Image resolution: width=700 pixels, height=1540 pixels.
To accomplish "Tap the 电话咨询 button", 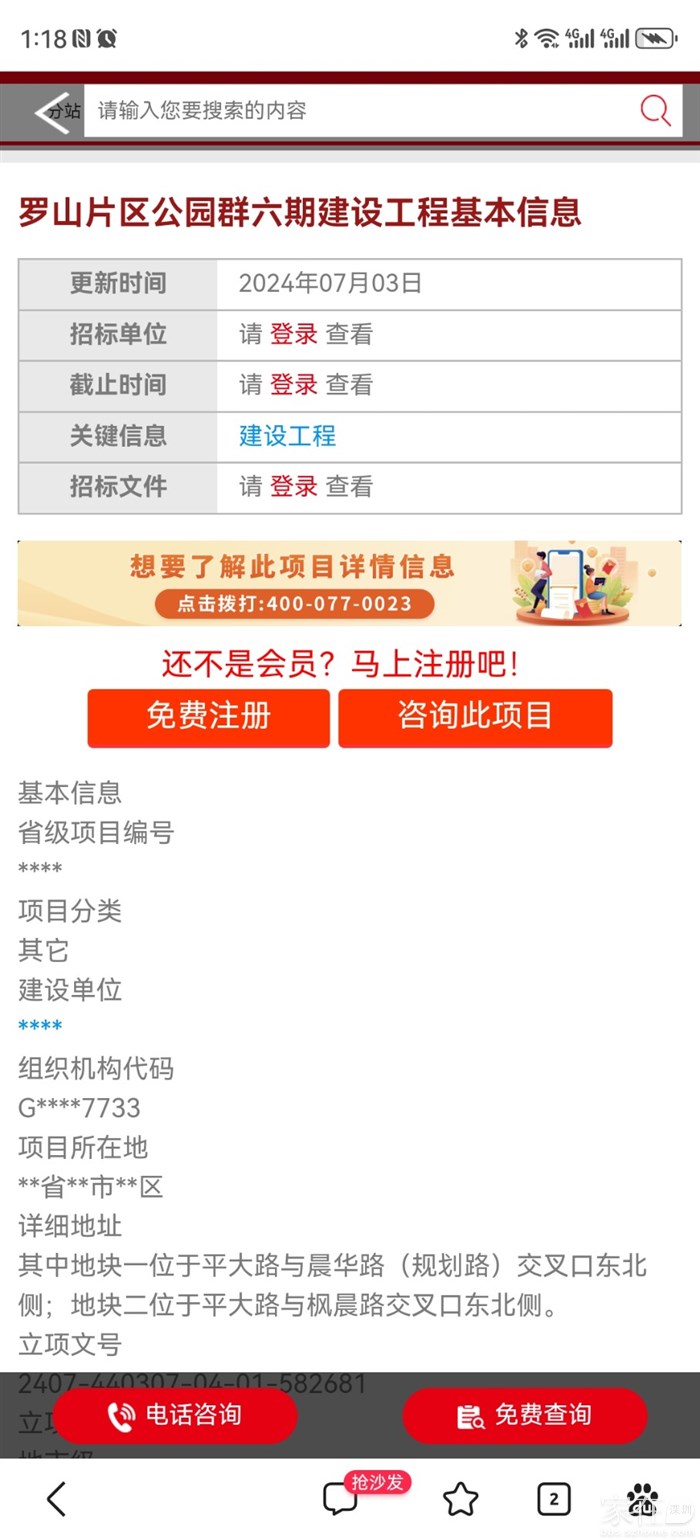I will 175,1415.
